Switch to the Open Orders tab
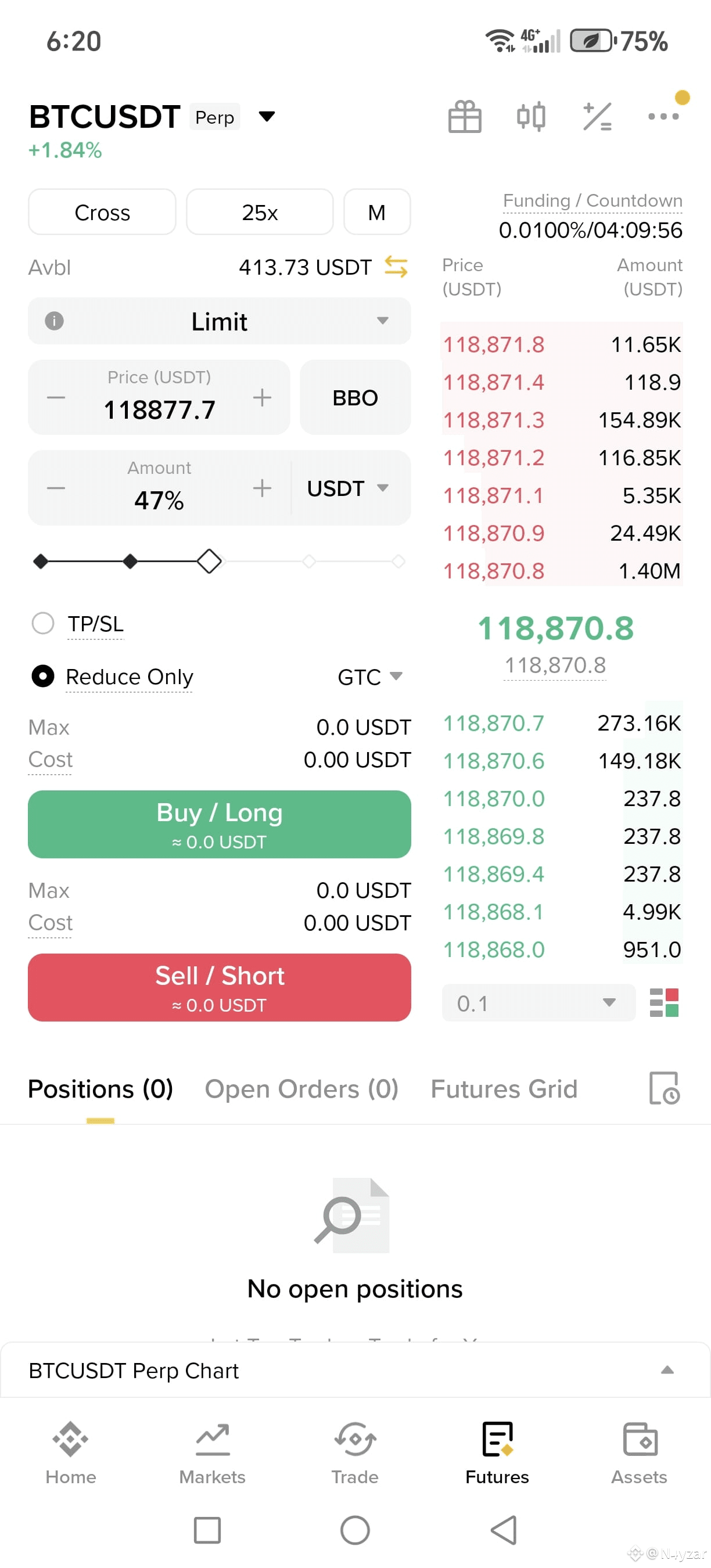711x1568 pixels. [302, 1089]
